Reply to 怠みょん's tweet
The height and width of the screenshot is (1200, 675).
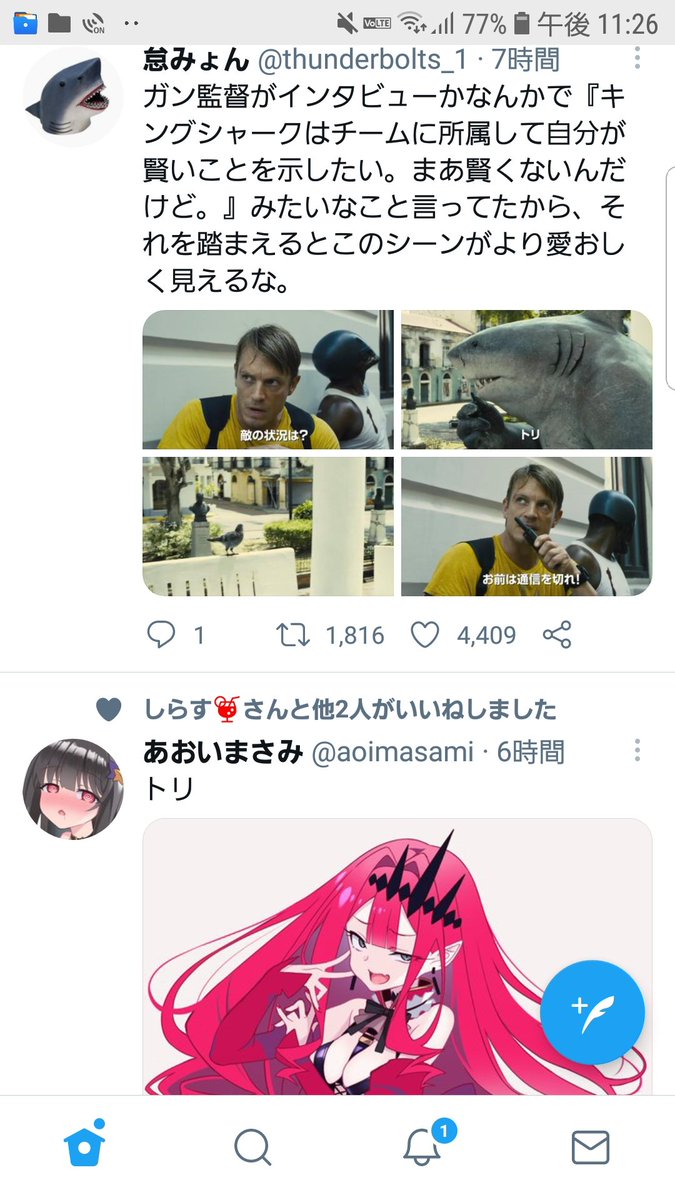[x=161, y=635]
